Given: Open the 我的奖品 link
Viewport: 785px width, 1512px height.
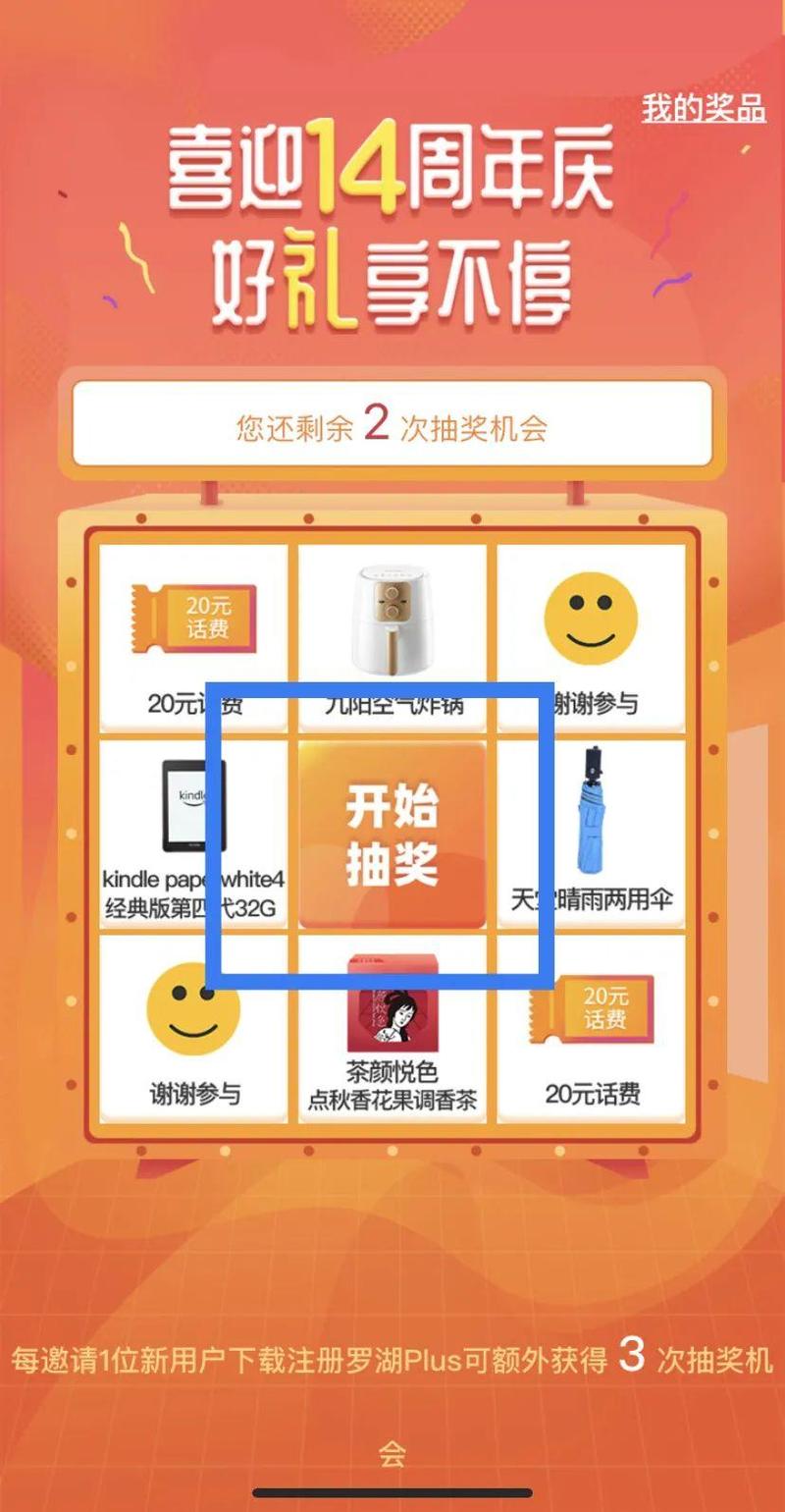Looking at the screenshot, I should coord(704,108).
